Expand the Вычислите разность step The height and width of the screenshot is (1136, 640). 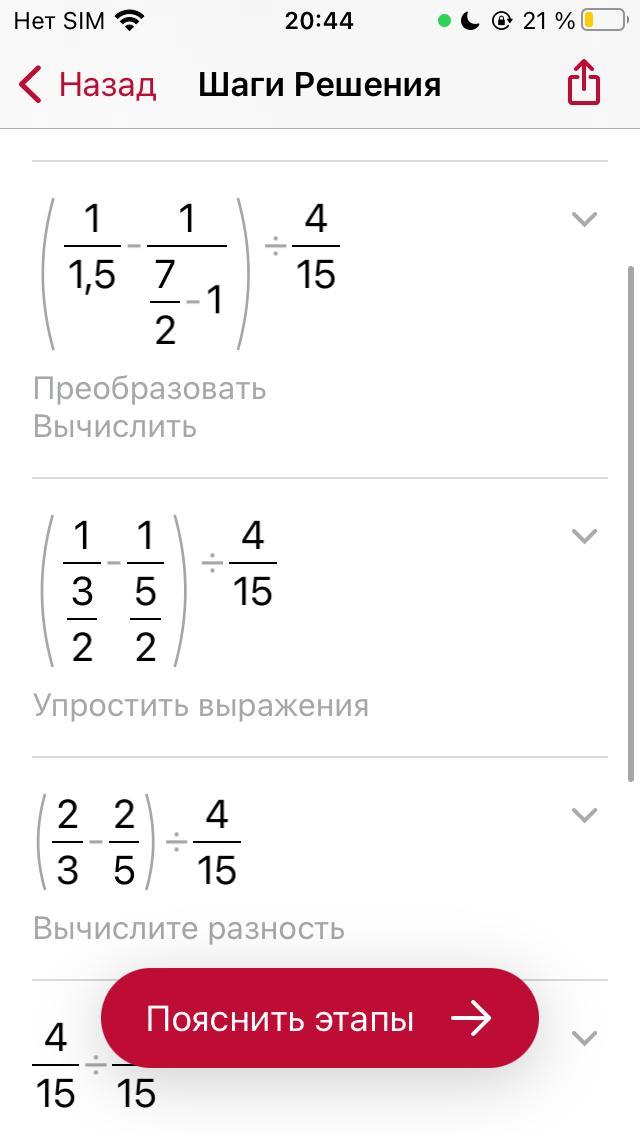584,815
